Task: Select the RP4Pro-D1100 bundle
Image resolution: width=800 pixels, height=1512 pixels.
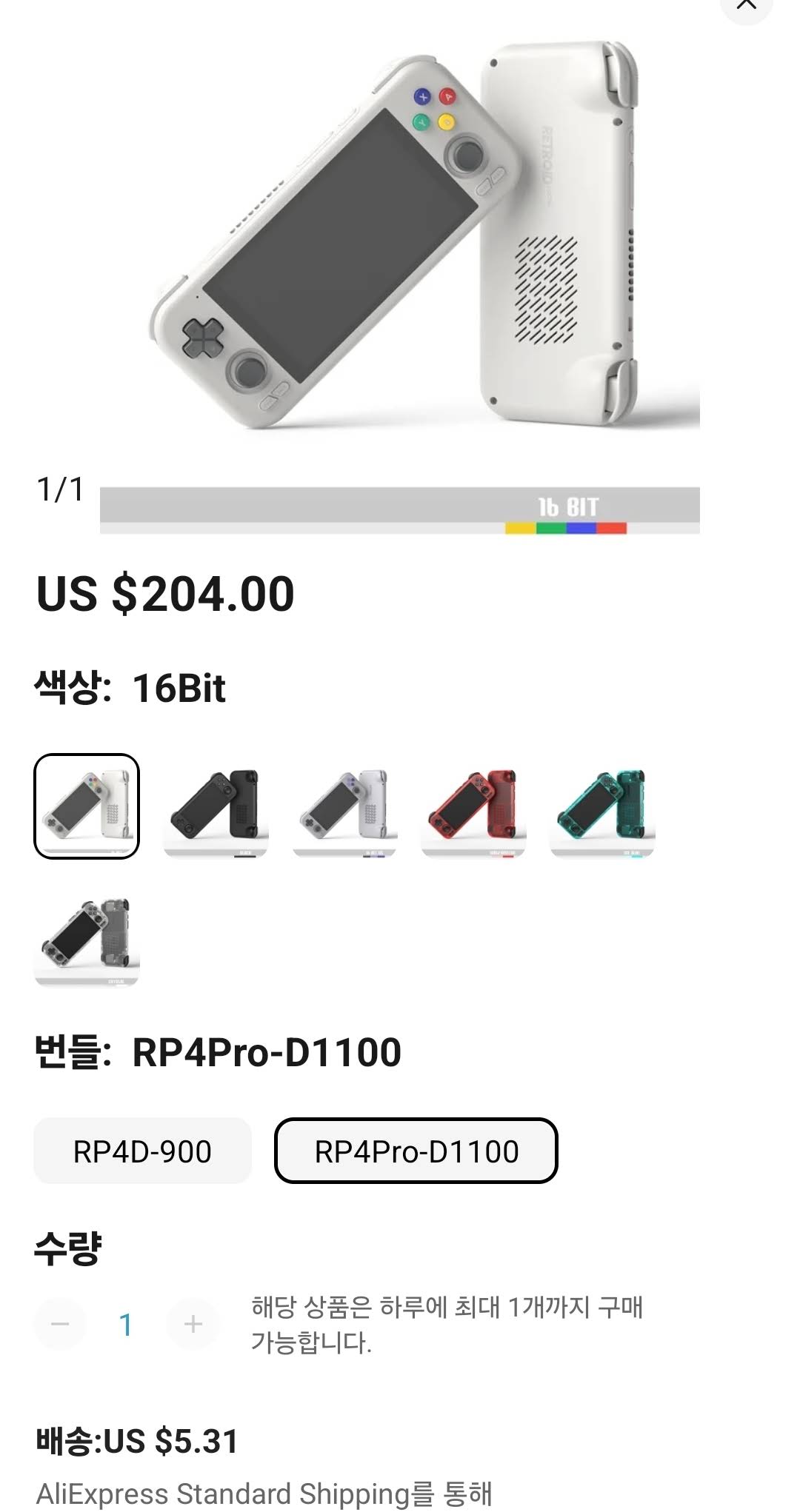Action: [416, 1151]
